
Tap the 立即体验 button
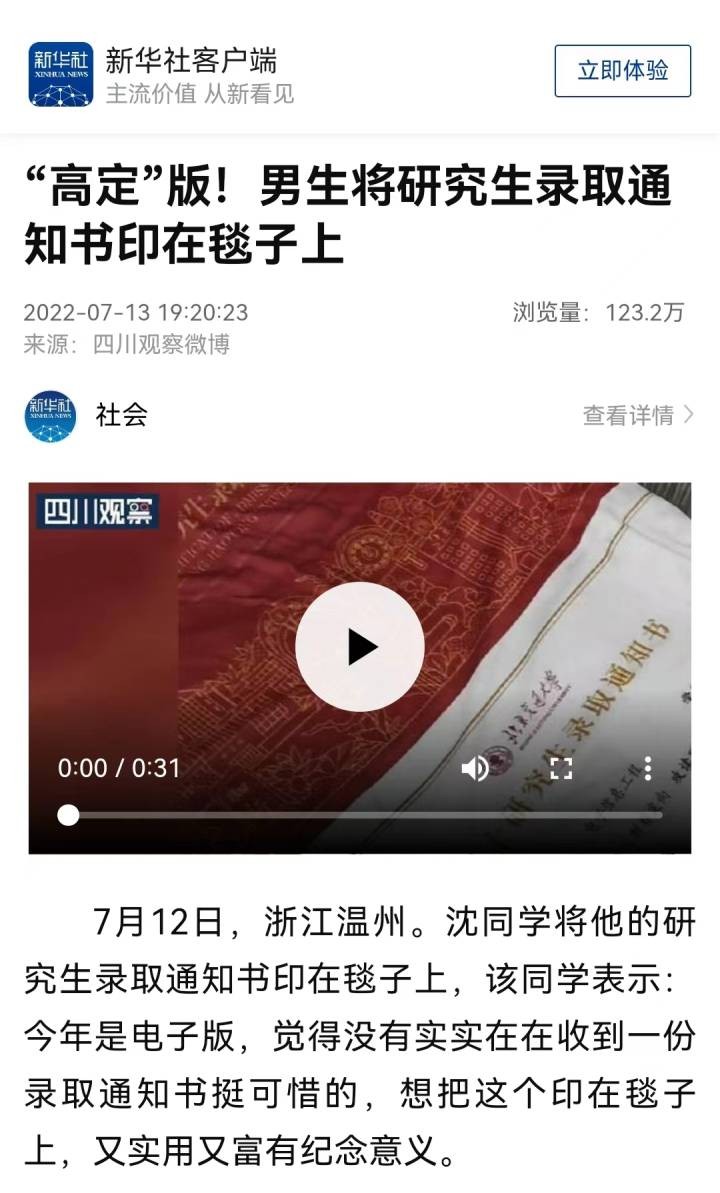click(622, 71)
